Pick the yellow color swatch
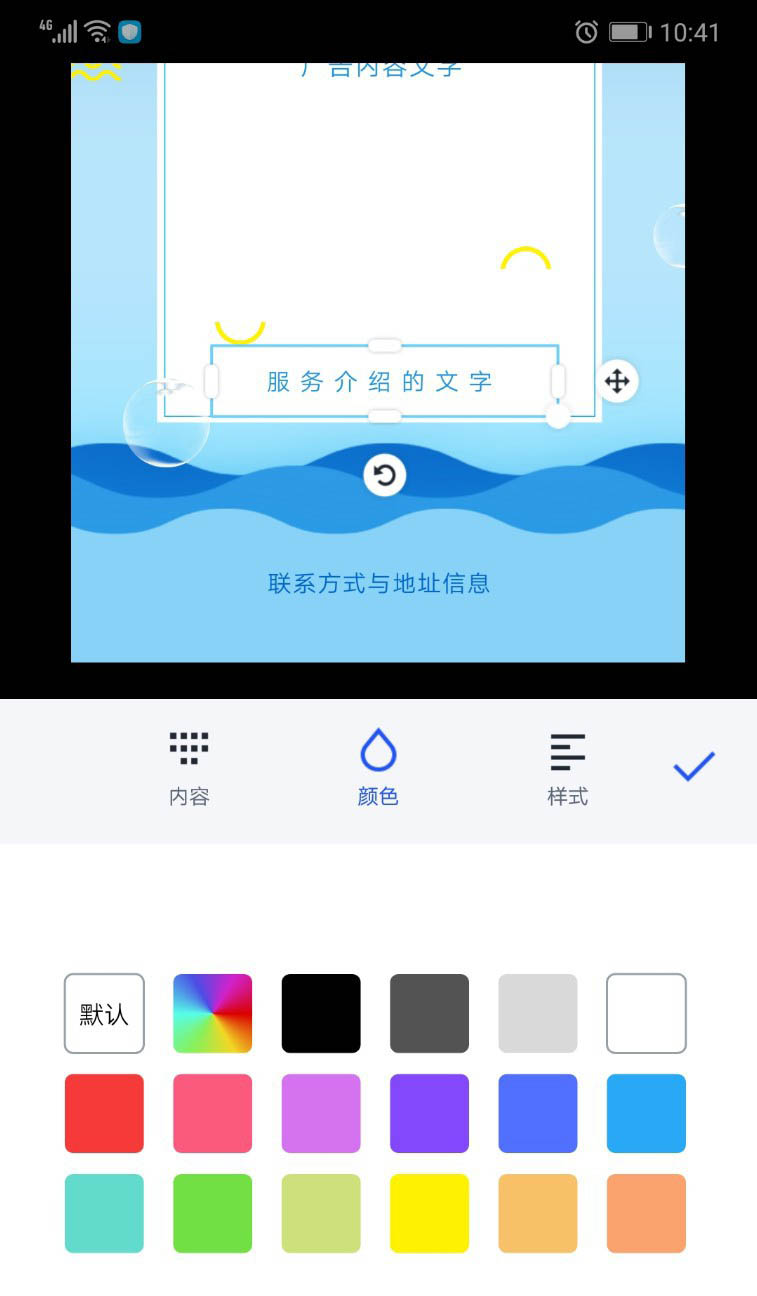757x1296 pixels. pos(429,1213)
